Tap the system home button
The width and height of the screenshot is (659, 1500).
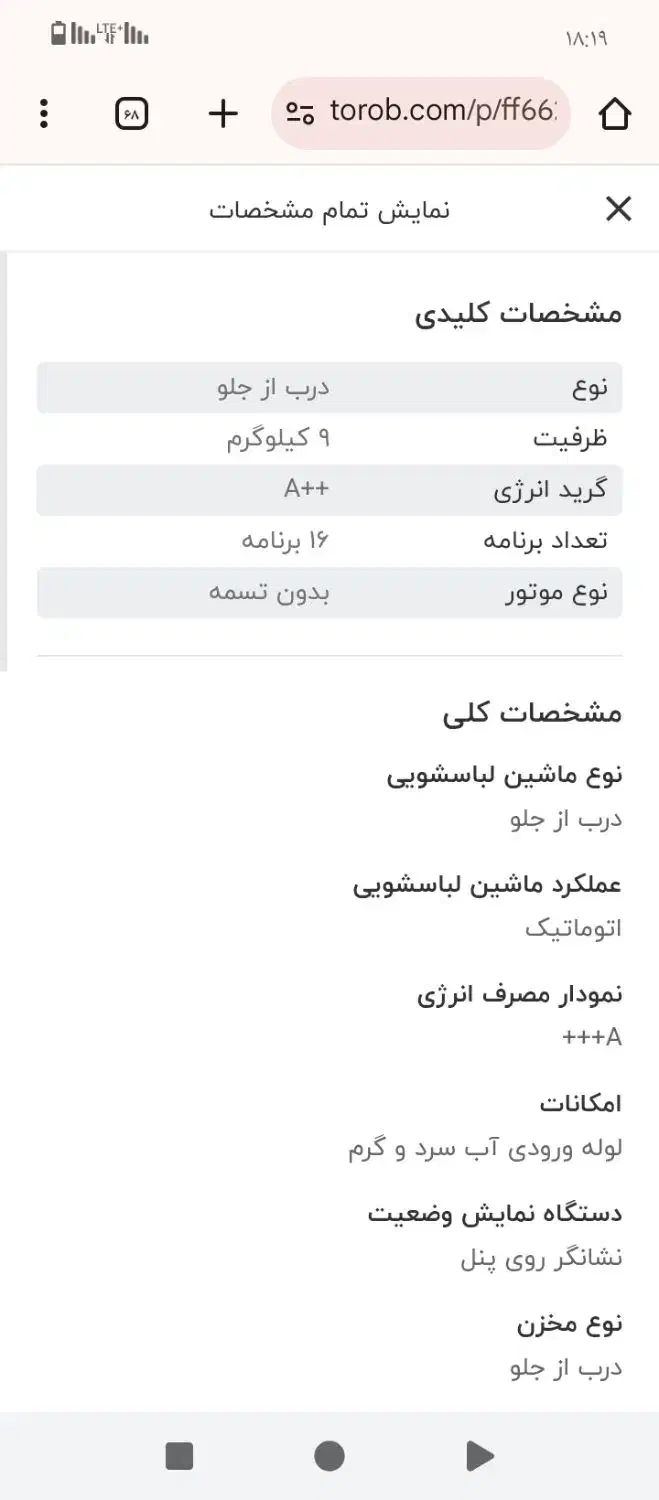(329, 1456)
